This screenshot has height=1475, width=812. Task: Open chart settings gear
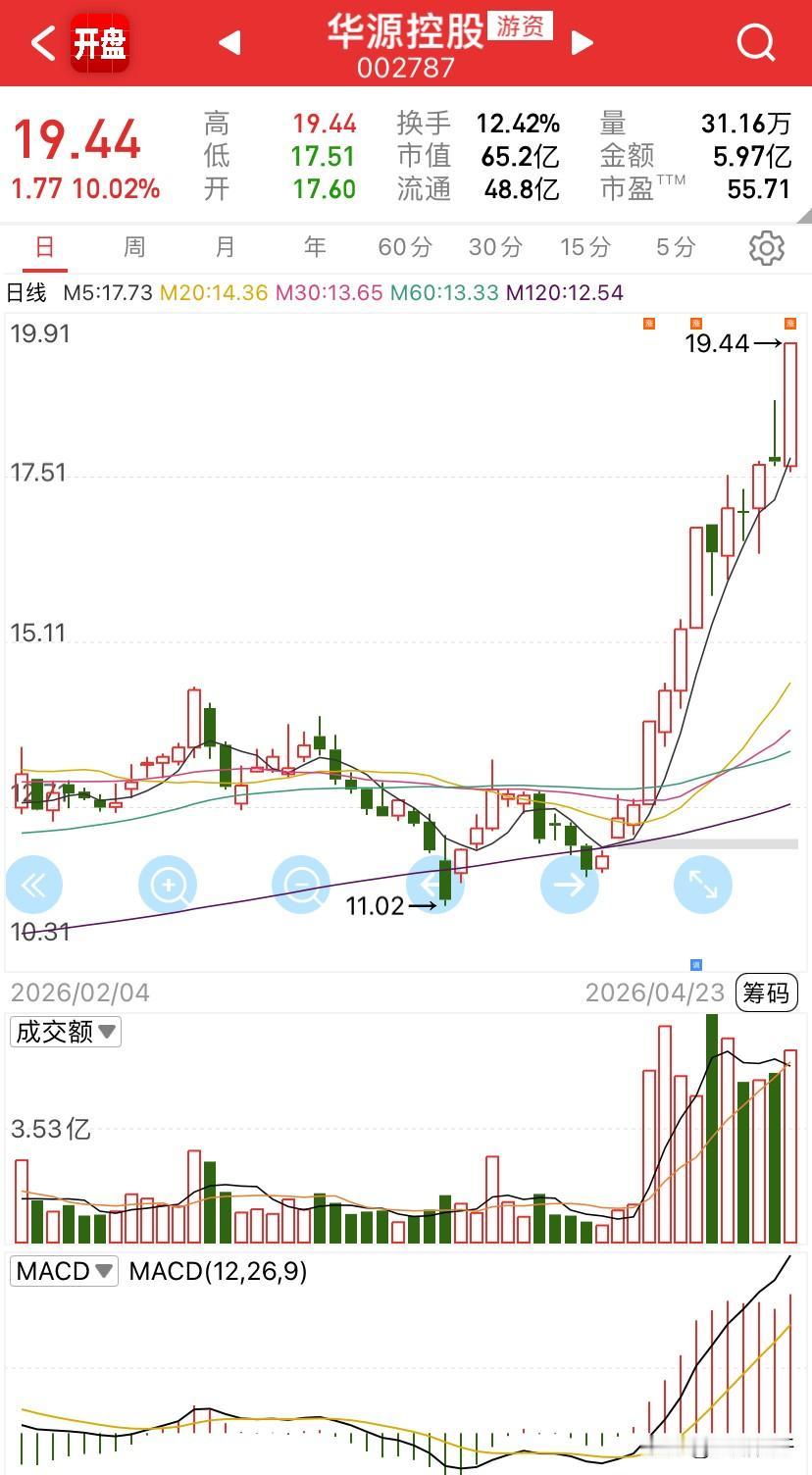coord(766,248)
